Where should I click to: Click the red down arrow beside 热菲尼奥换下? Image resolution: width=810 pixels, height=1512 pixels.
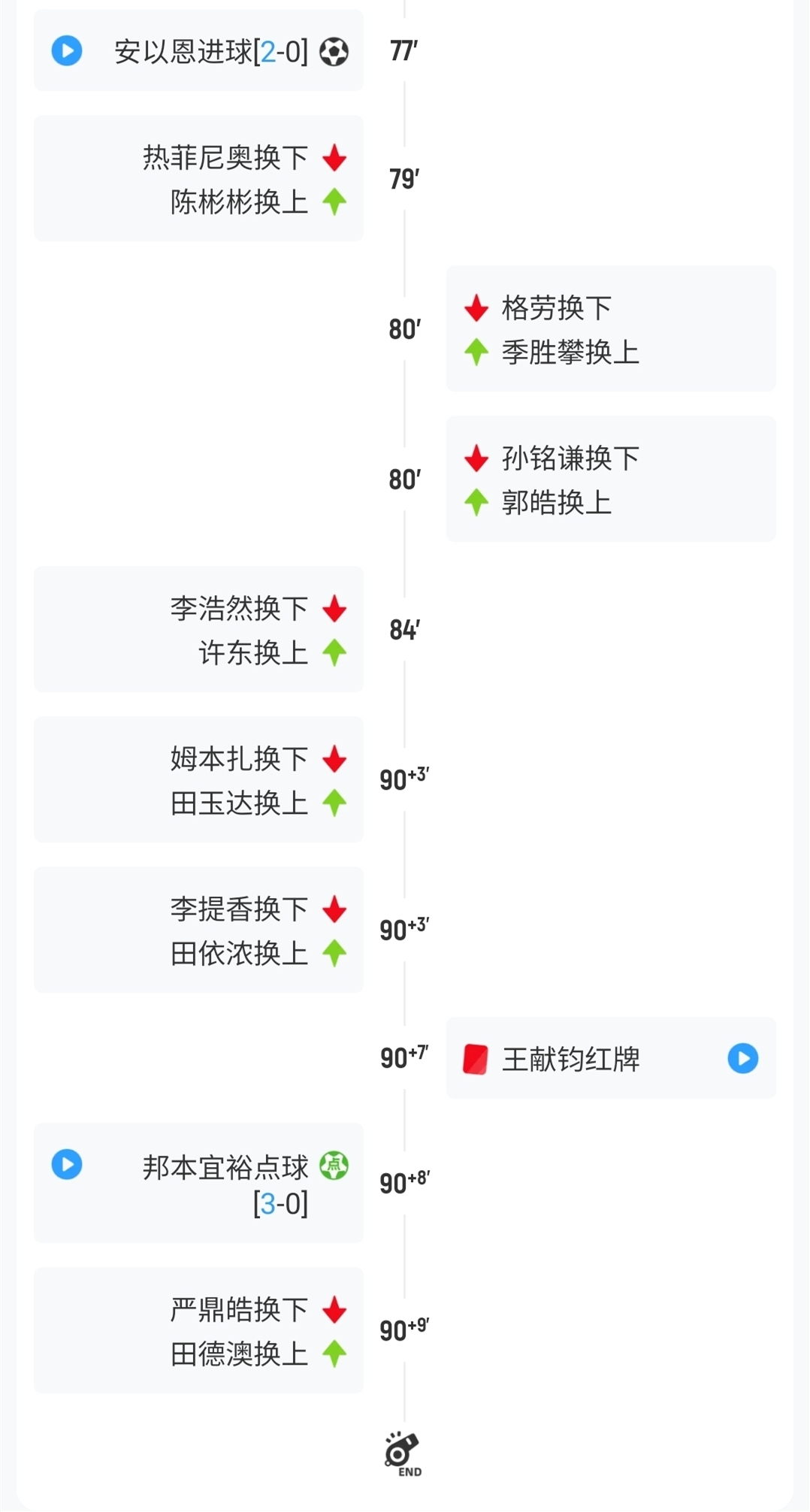(333, 158)
